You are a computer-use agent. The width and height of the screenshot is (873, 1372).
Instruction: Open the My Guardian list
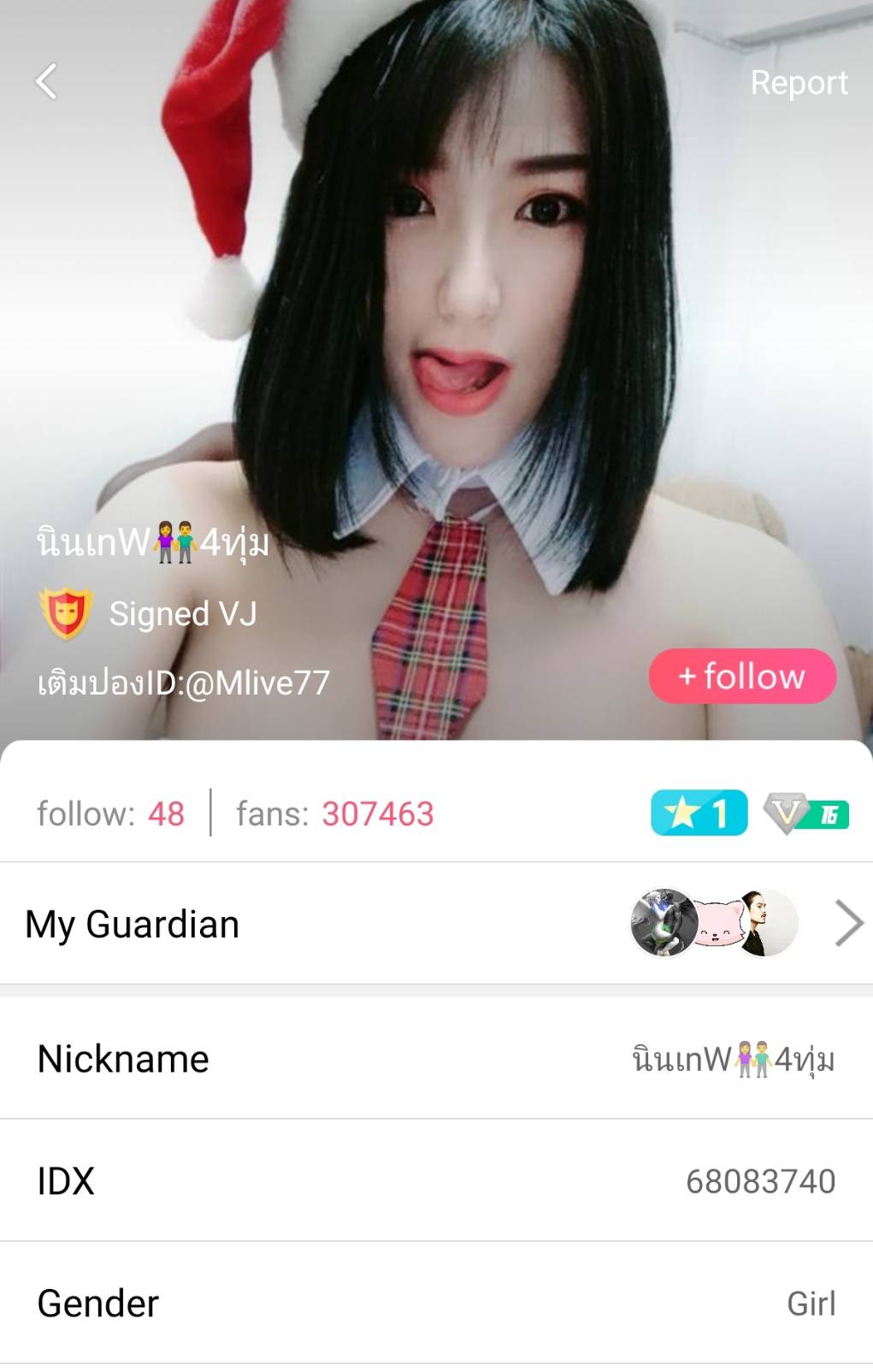point(436,924)
